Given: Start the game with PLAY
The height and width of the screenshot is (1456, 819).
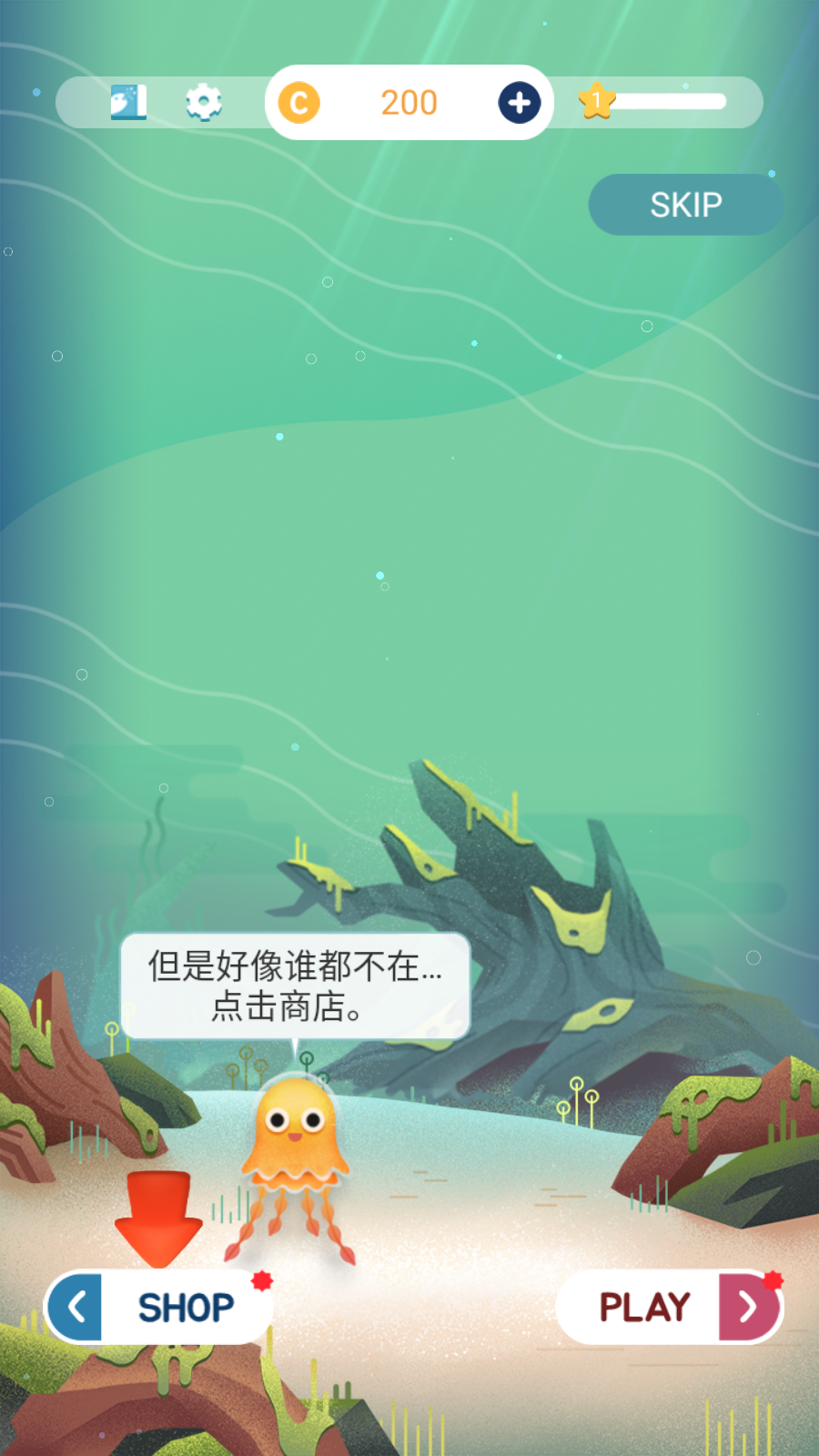Looking at the screenshot, I should coord(670,1308).
